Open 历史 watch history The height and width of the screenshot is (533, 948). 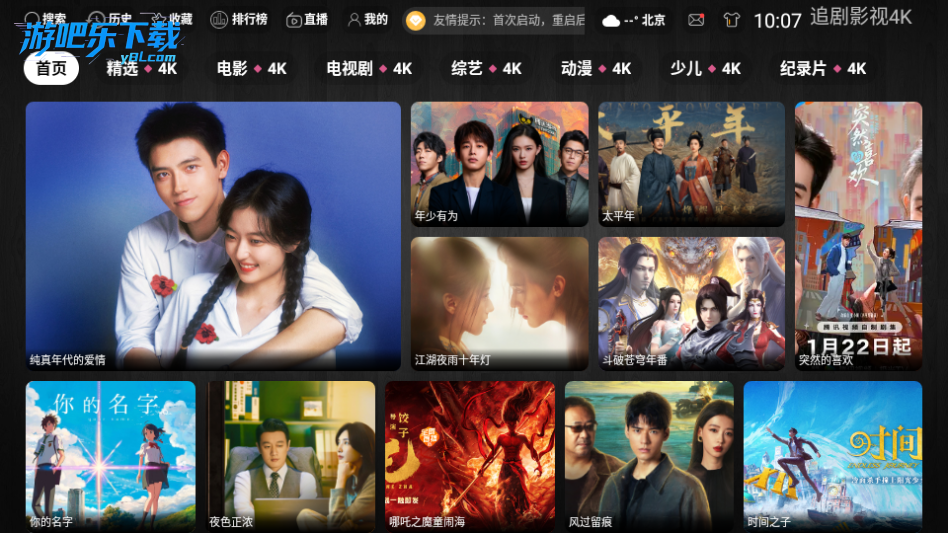click(x=110, y=19)
